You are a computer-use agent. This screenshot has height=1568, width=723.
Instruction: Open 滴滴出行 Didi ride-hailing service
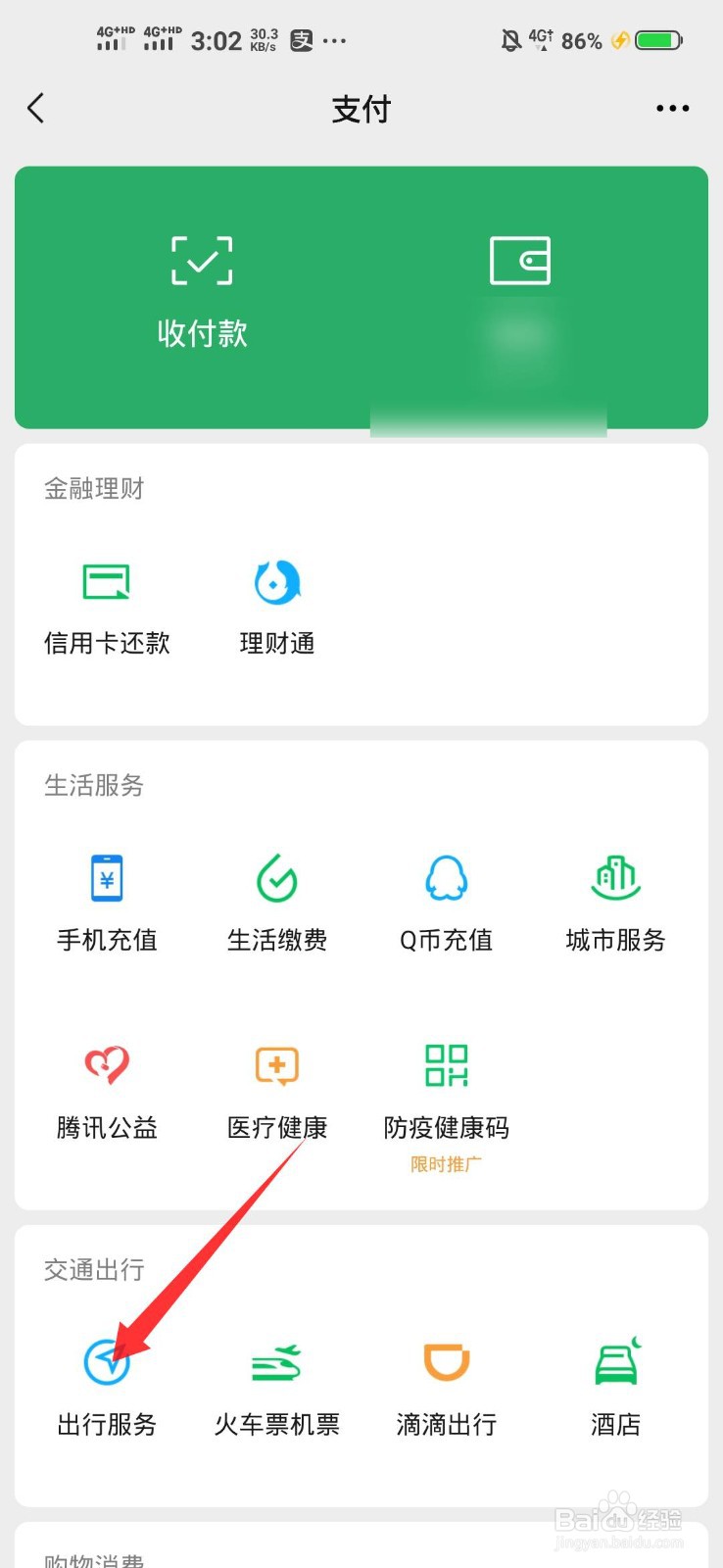pos(445,1384)
